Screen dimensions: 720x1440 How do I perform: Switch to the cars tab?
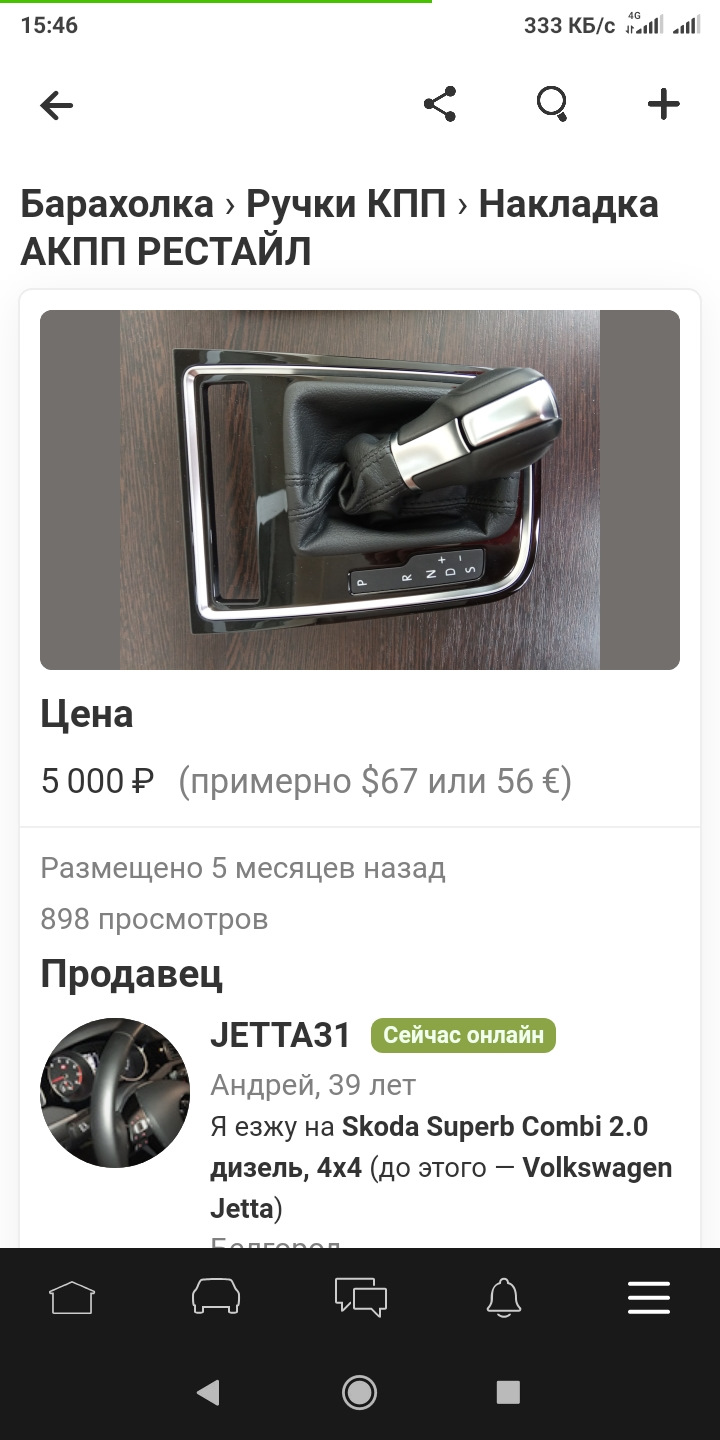(216, 1298)
